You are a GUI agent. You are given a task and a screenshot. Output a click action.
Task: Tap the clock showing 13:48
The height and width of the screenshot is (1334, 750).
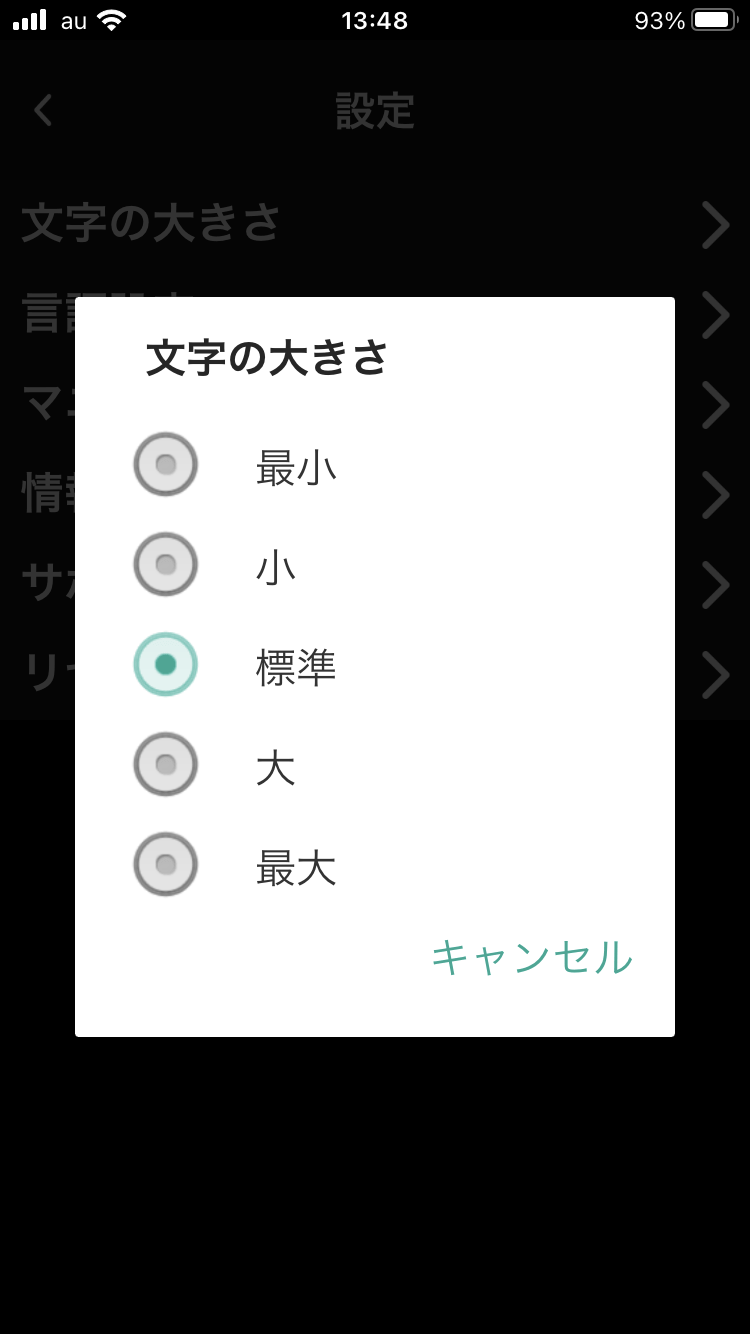[375, 18]
